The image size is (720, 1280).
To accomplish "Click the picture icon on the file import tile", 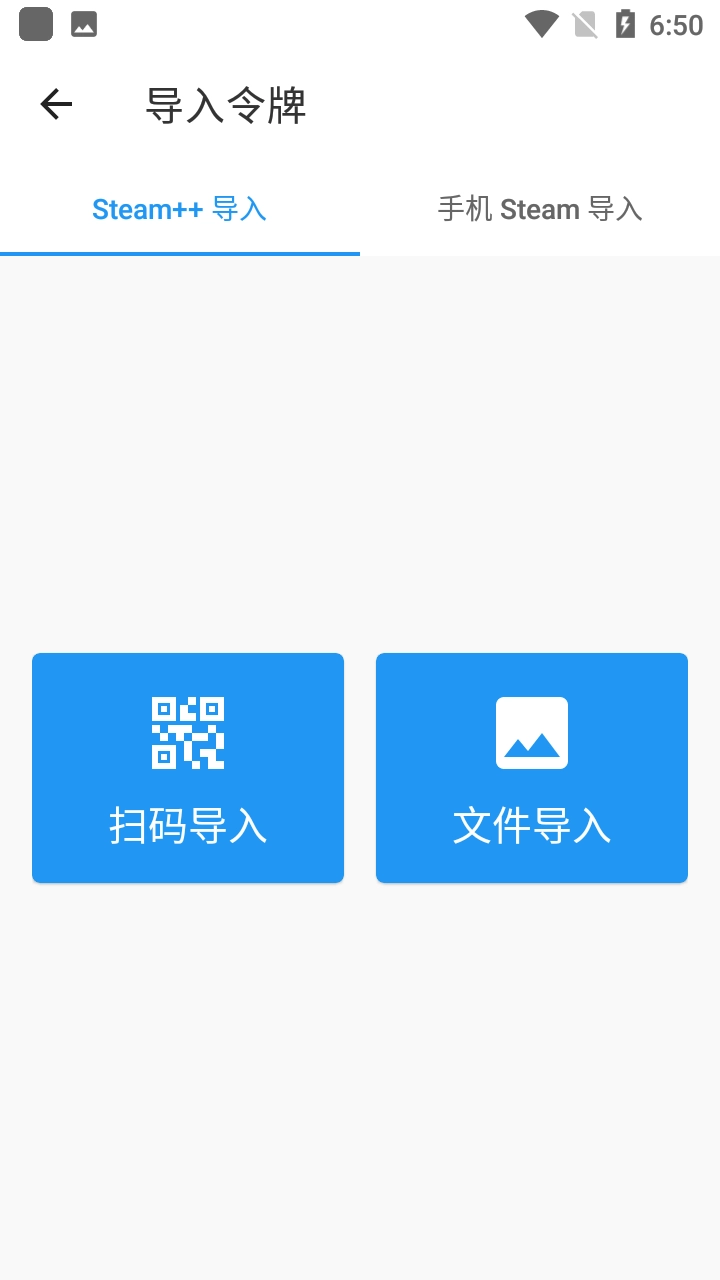I will coord(531,732).
